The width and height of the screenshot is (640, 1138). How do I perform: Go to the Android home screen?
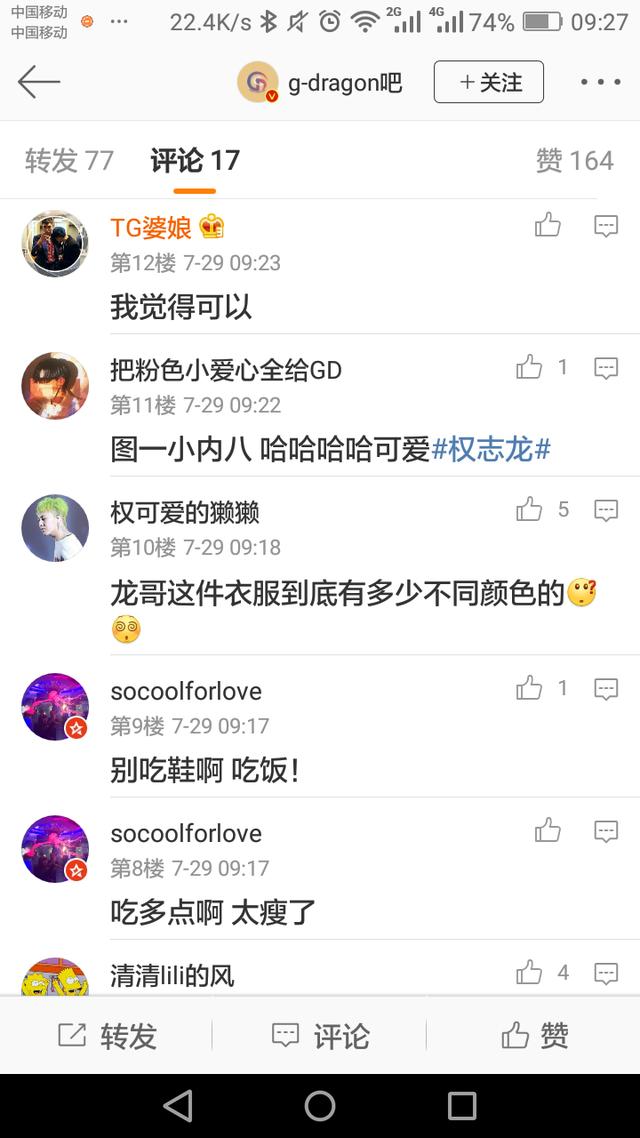[320, 1105]
